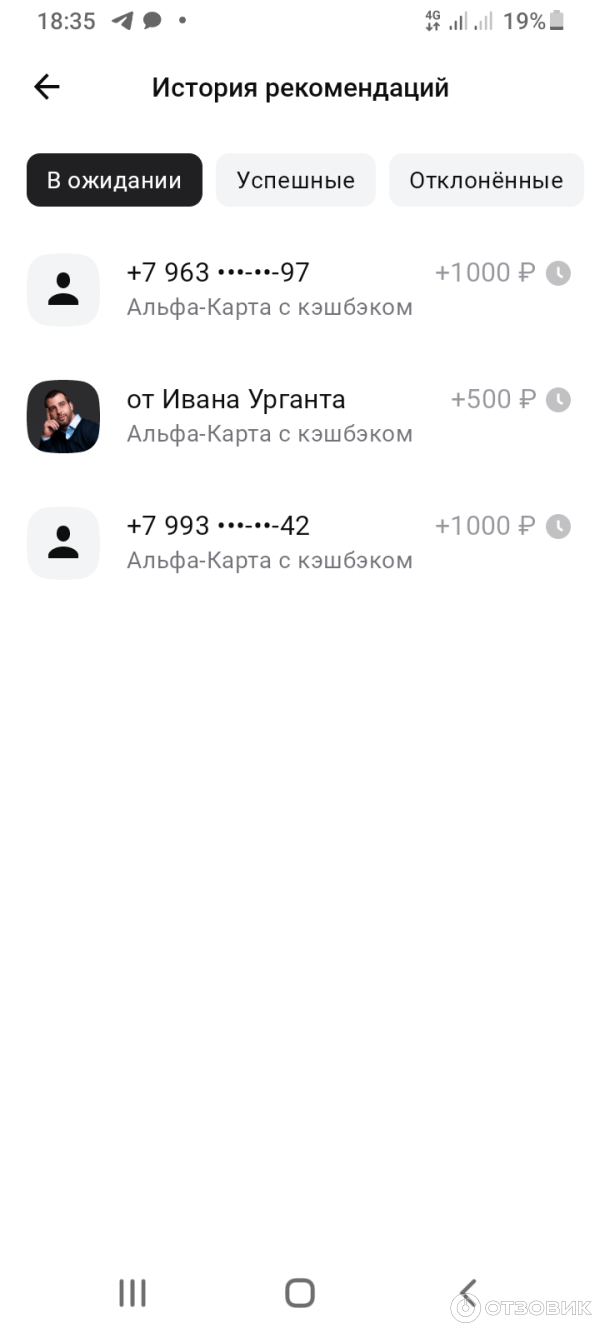Open the recommendation for +7 963 •••-••-97
Screen dimensions: 600x1333
tap(300, 289)
